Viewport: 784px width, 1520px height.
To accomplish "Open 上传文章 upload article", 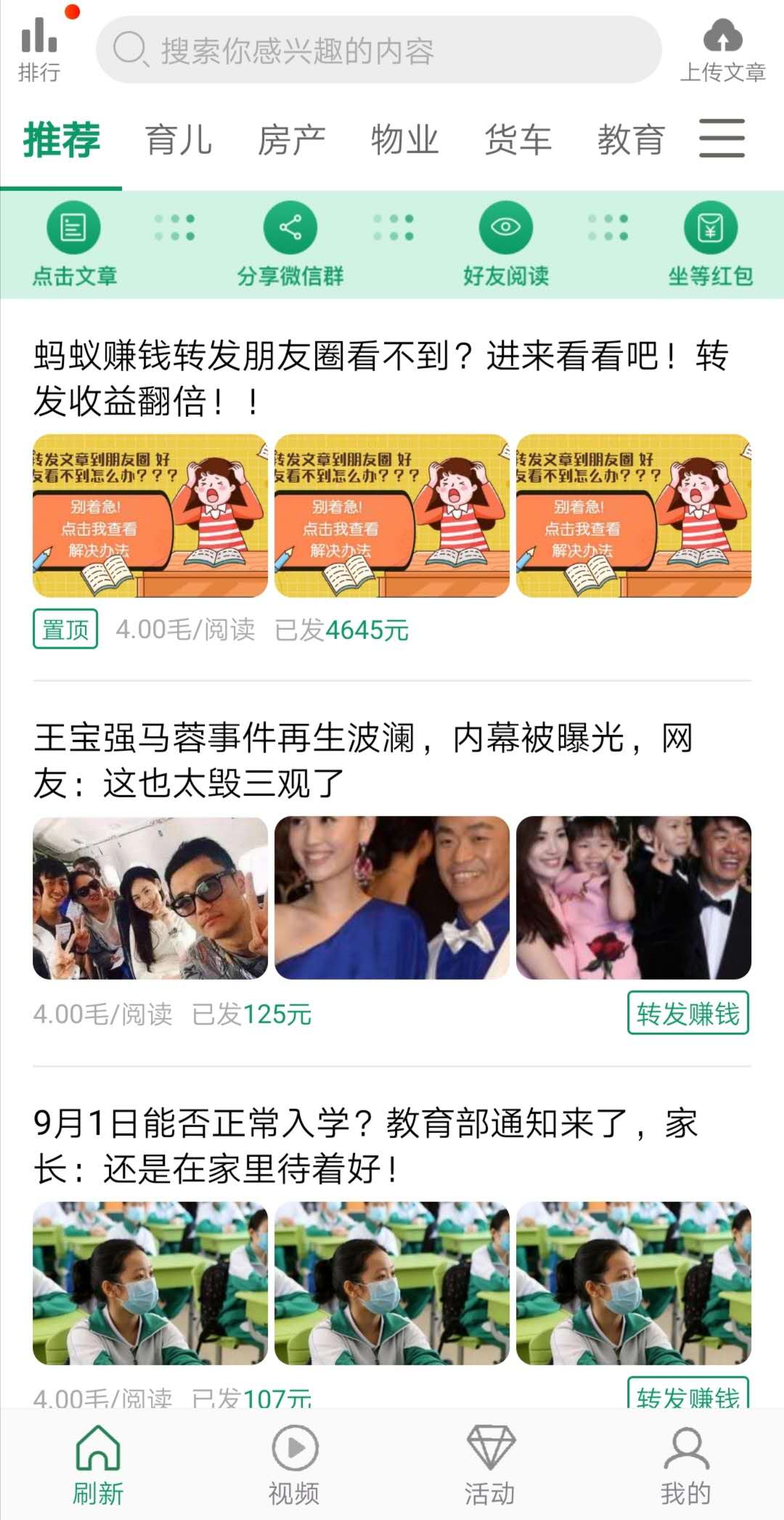I will tap(722, 49).
